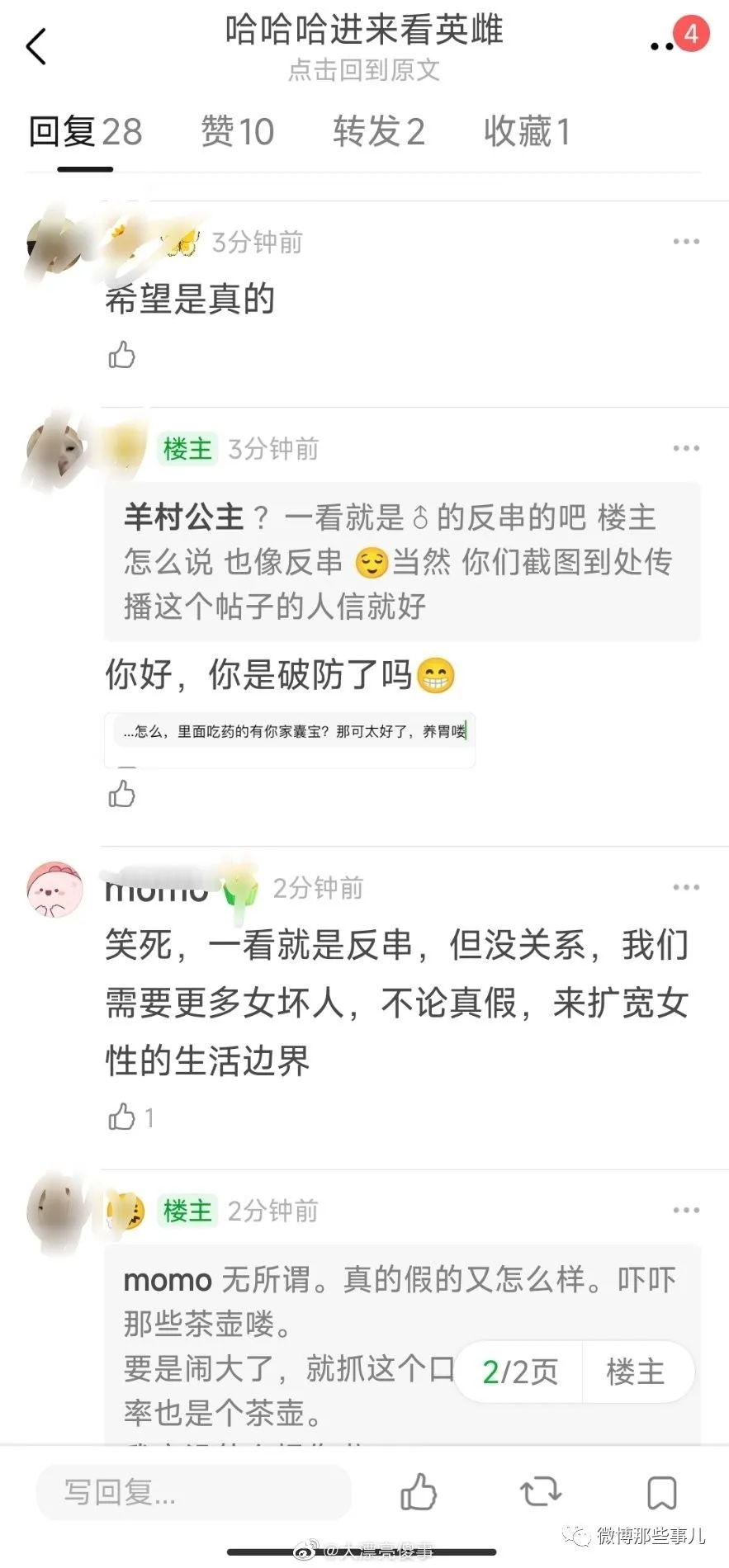The image size is (729, 1568).
Task: Open the 2/2页 page selector
Action: 519,1372
